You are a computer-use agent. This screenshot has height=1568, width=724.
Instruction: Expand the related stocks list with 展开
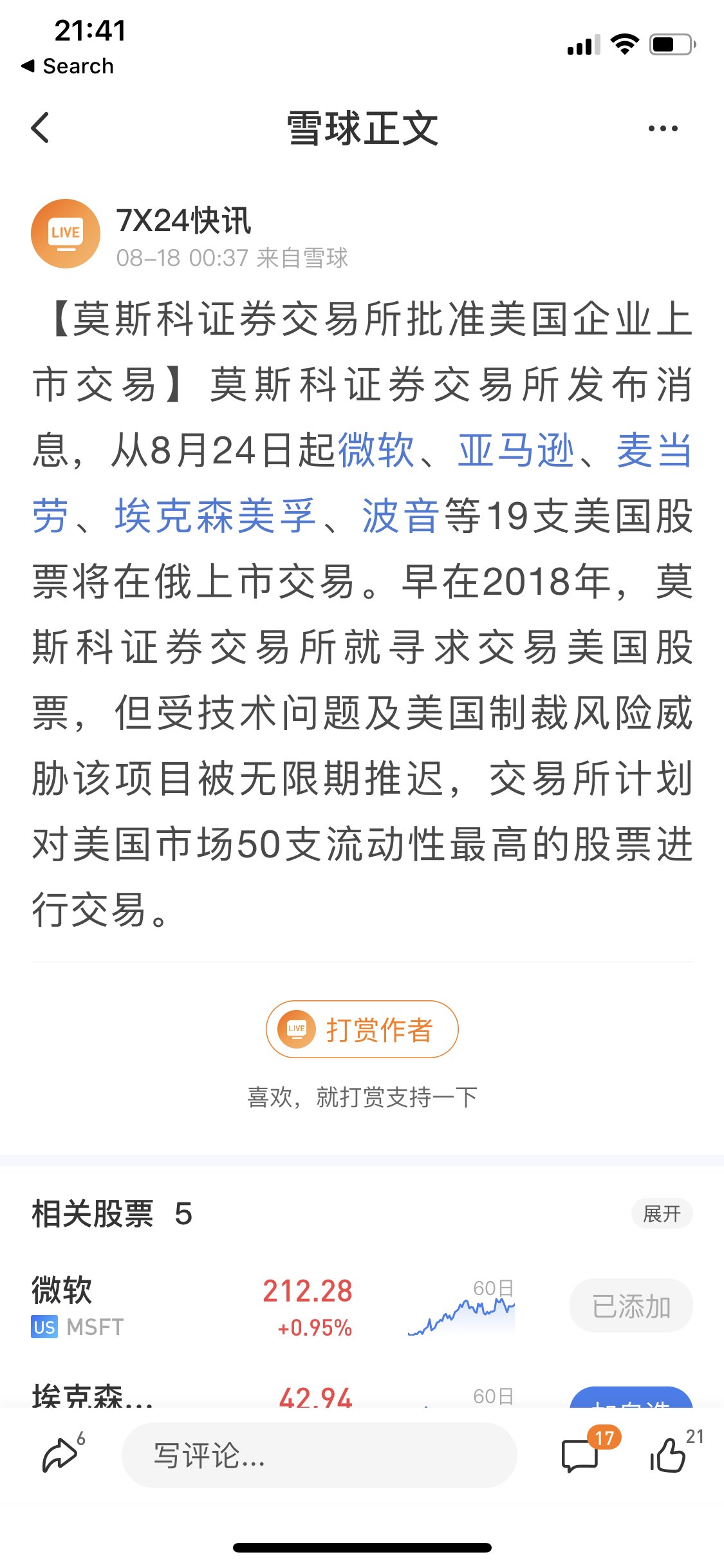[x=661, y=1214]
